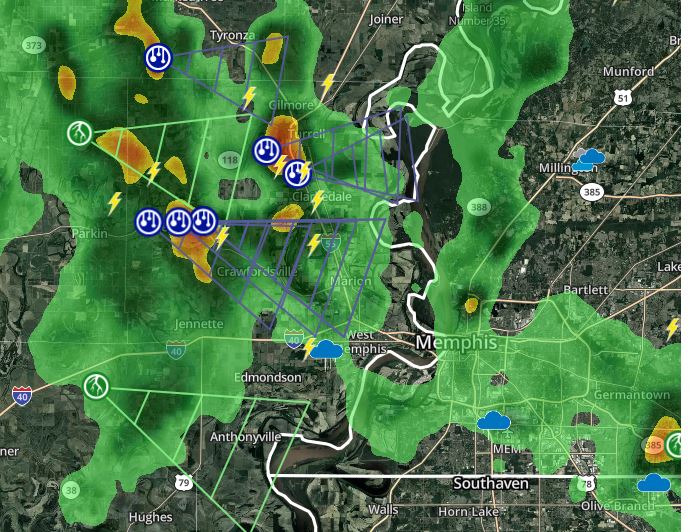Open the cloud icon near Millington
This screenshot has height=532, width=691.
pos(589,158)
